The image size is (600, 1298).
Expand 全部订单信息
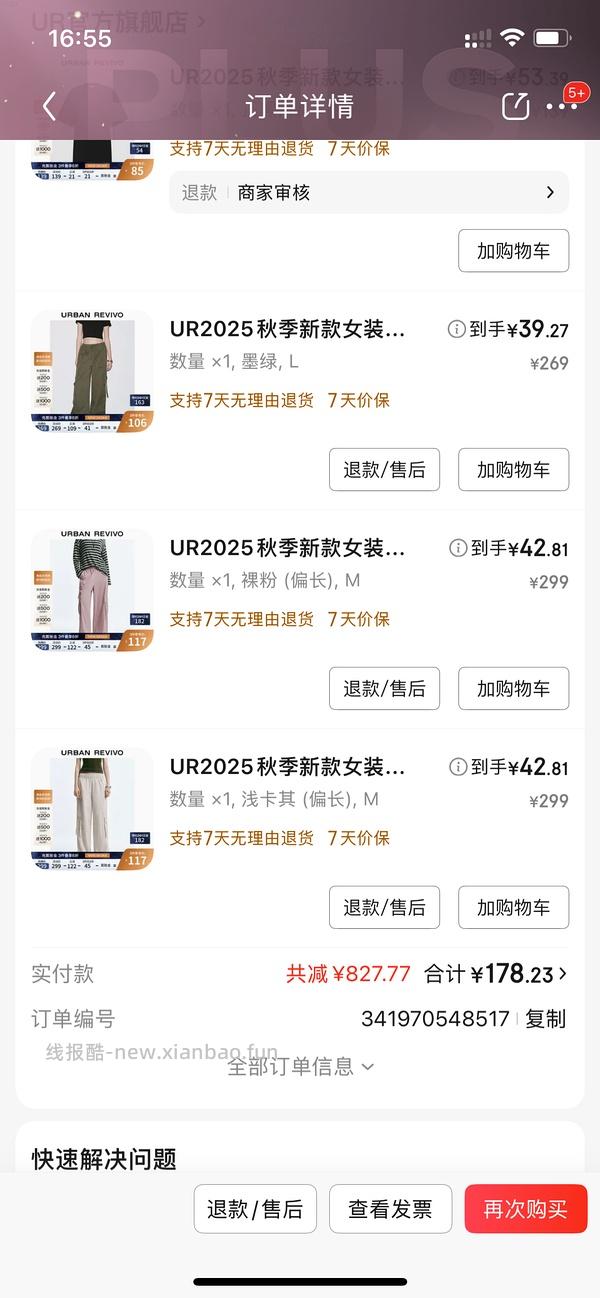pyautogui.click(x=300, y=1066)
